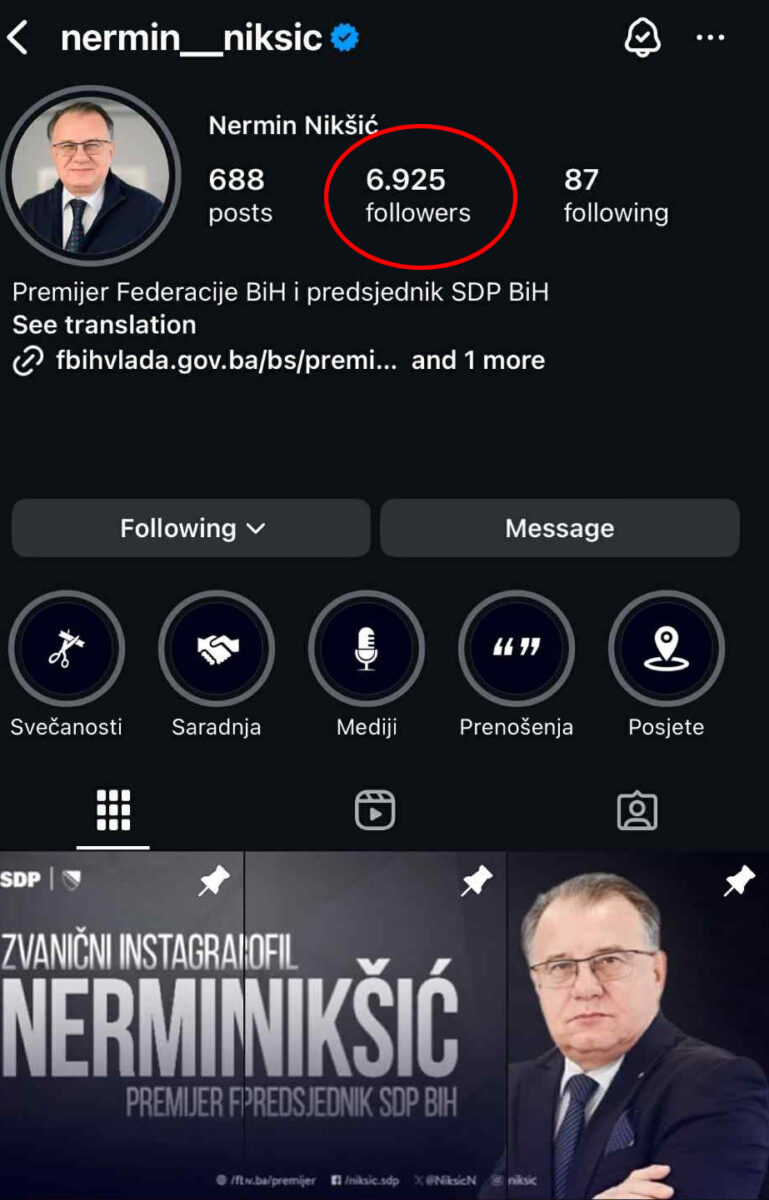View the Posjete story highlight
Screen dimensions: 769x1200
(x=666, y=650)
